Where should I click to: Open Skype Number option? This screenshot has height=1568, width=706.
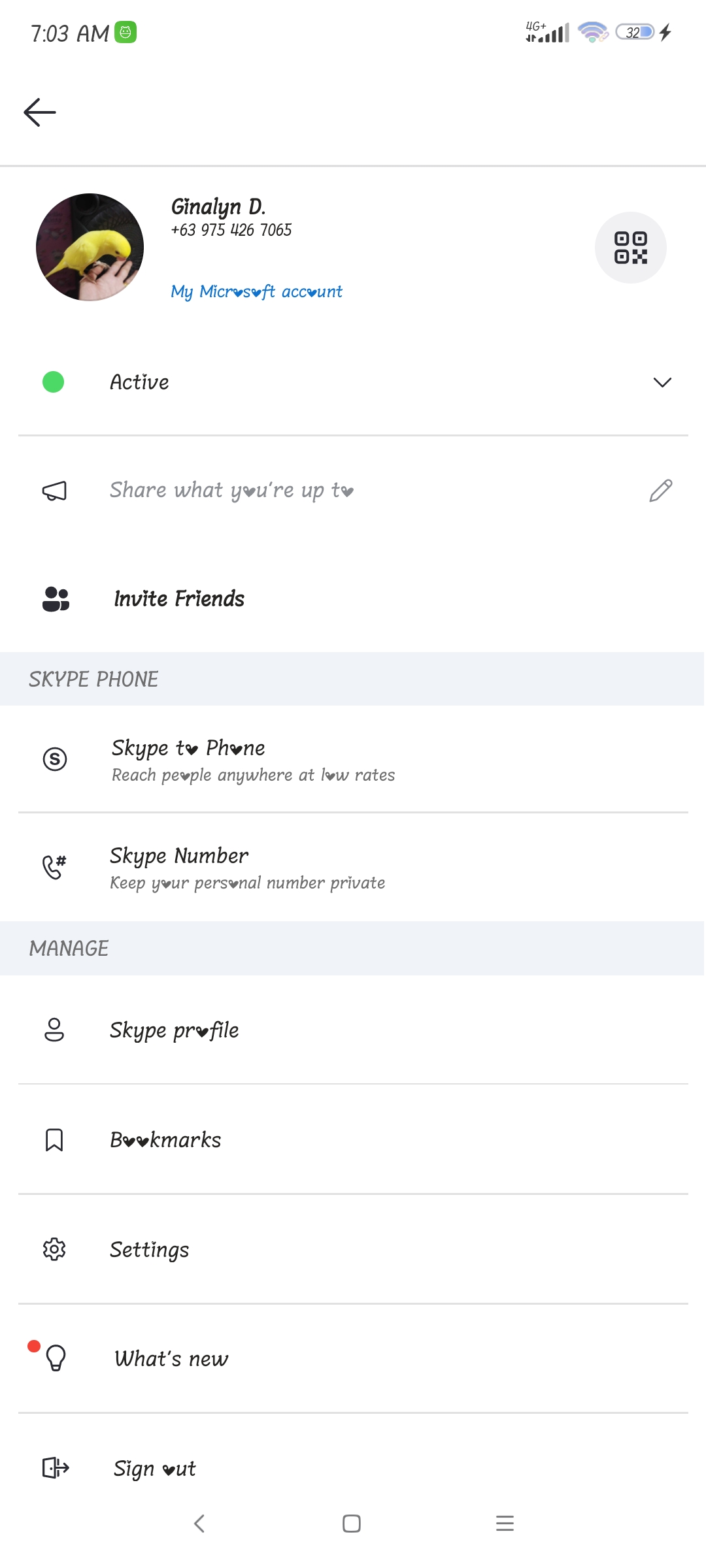click(x=353, y=868)
